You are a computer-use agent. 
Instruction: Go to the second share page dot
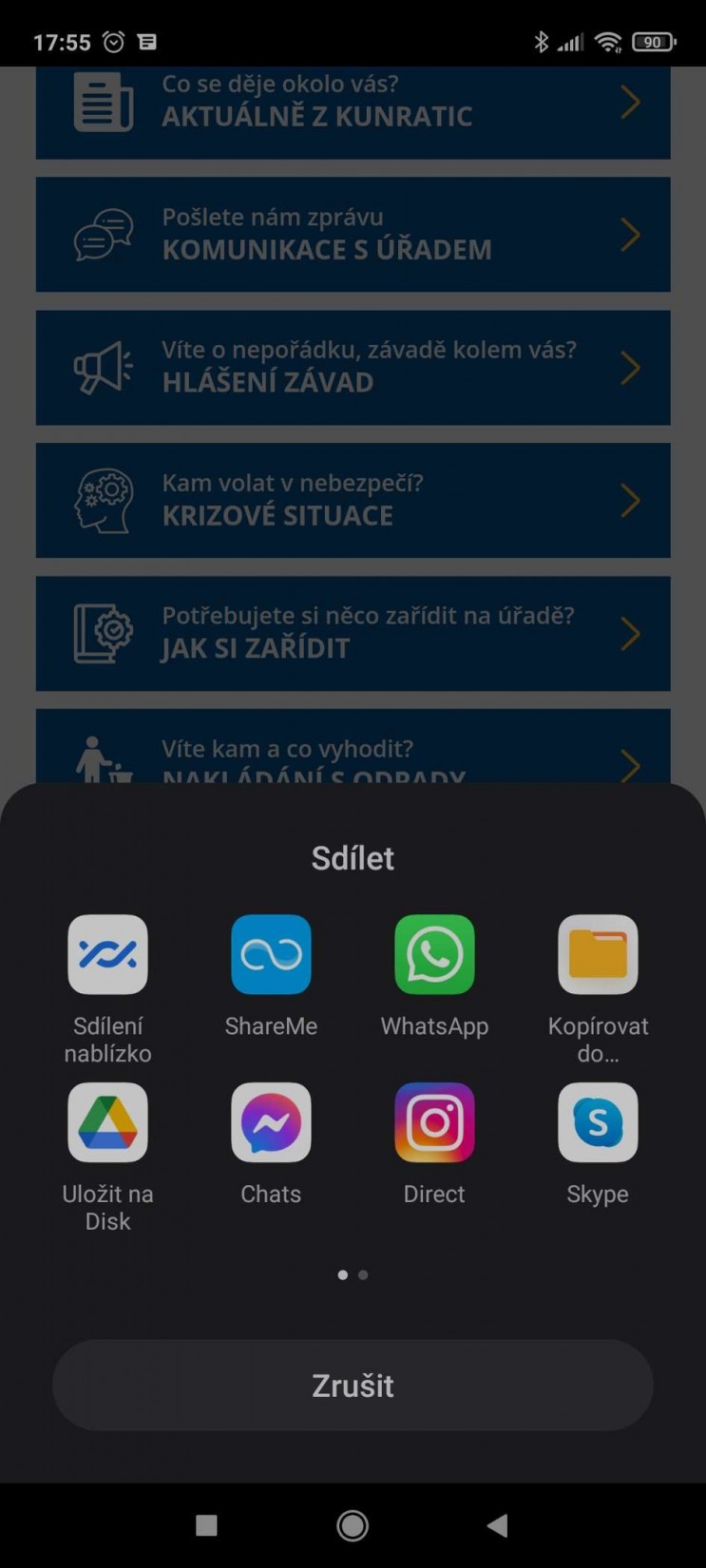point(363,1275)
